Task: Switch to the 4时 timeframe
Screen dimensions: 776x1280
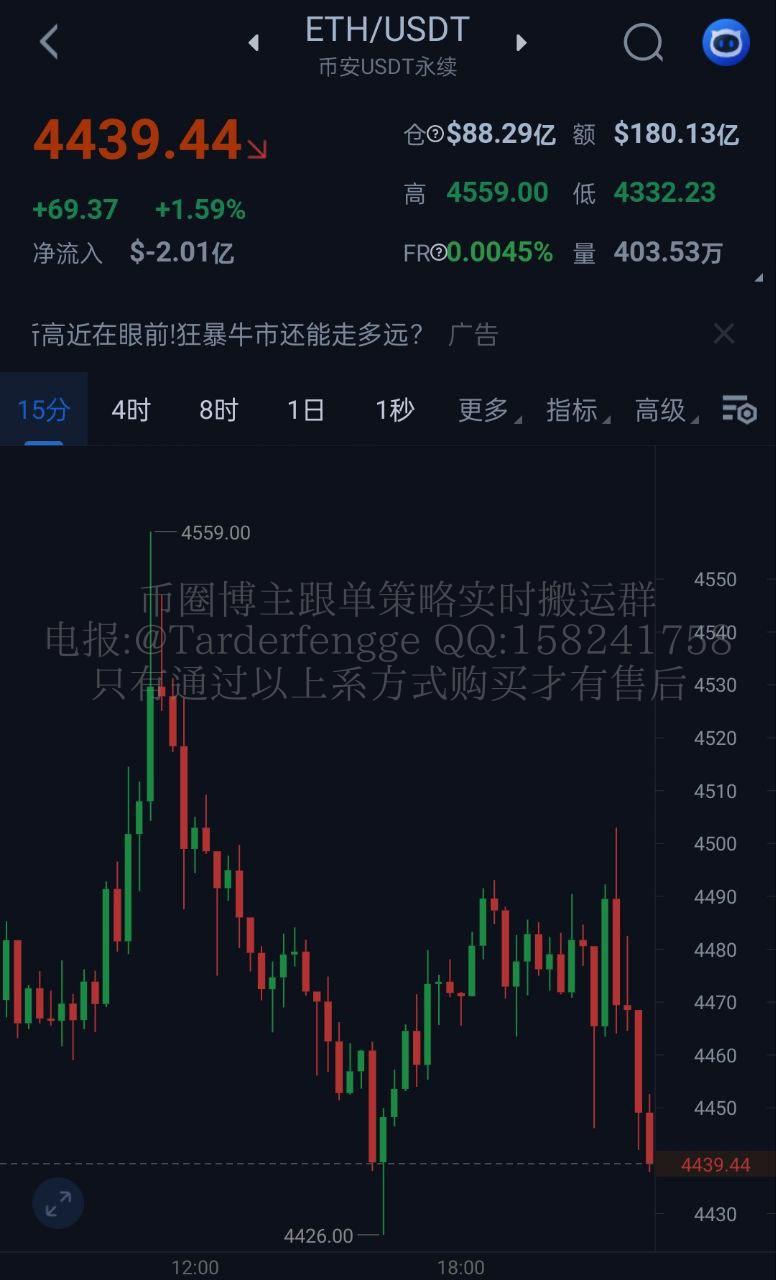Action: (x=130, y=410)
